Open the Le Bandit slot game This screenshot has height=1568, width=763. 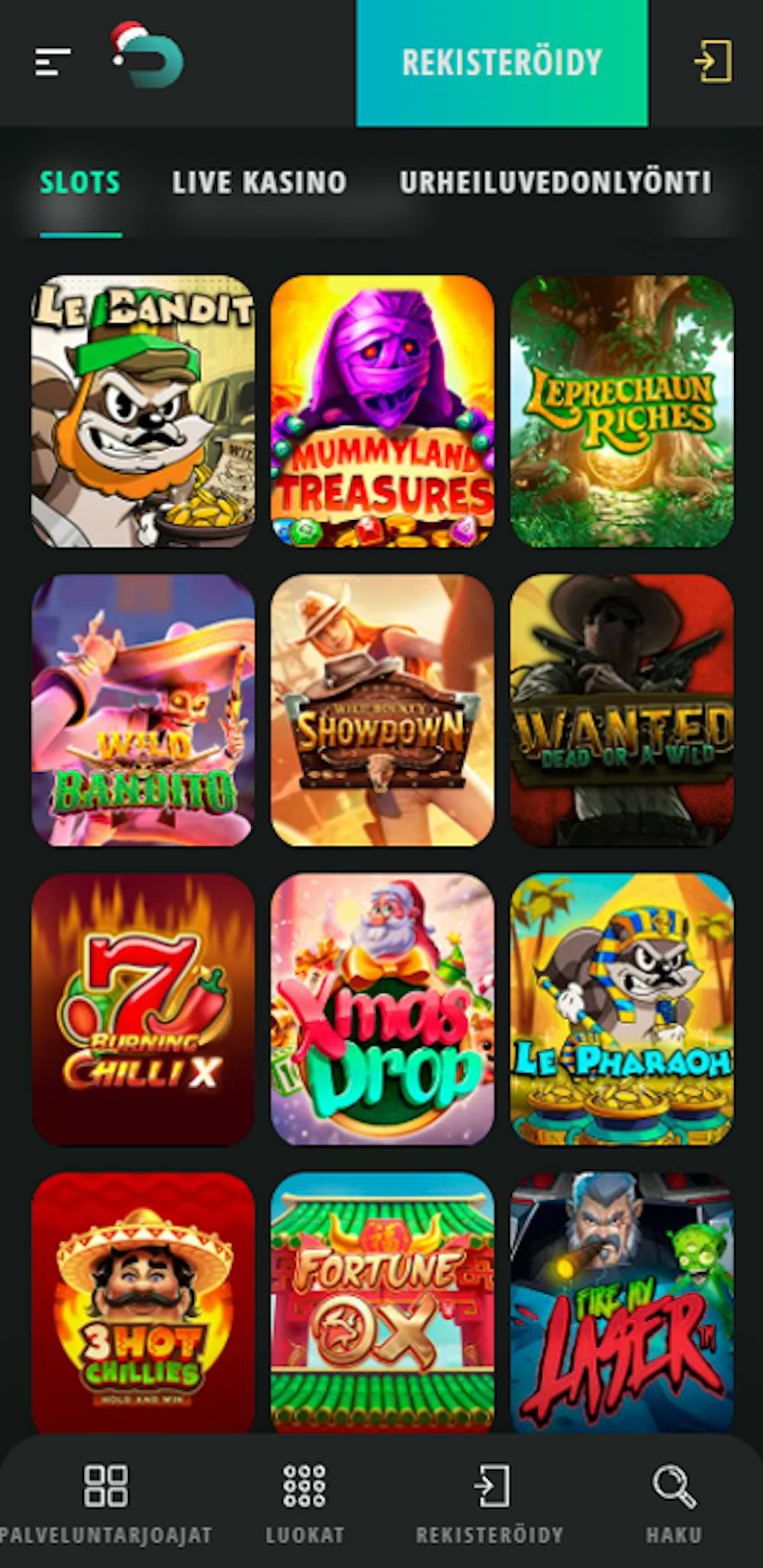point(143,411)
